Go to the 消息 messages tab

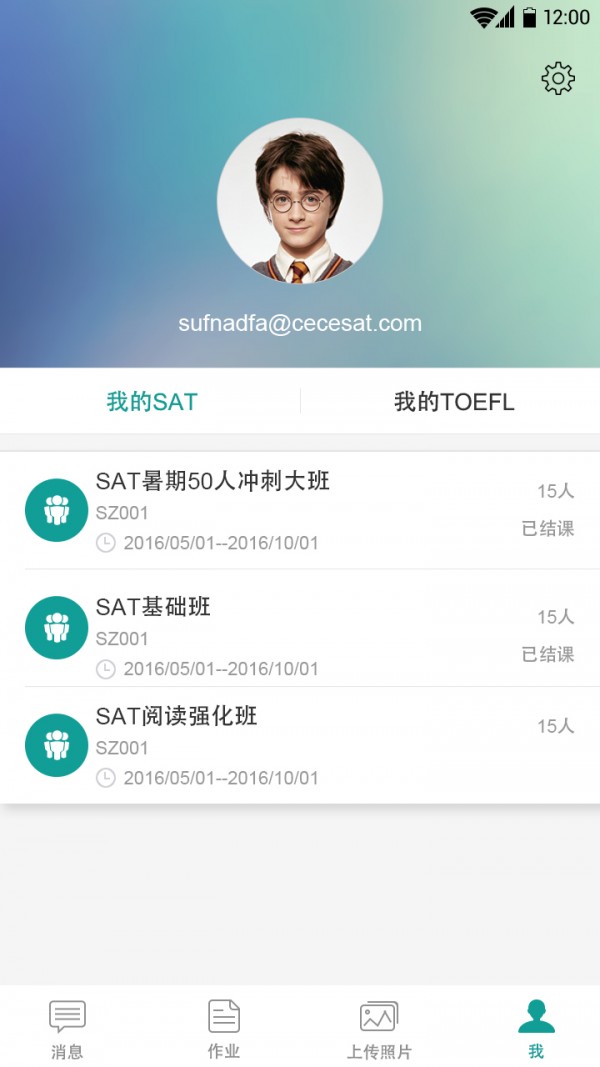click(67, 1028)
